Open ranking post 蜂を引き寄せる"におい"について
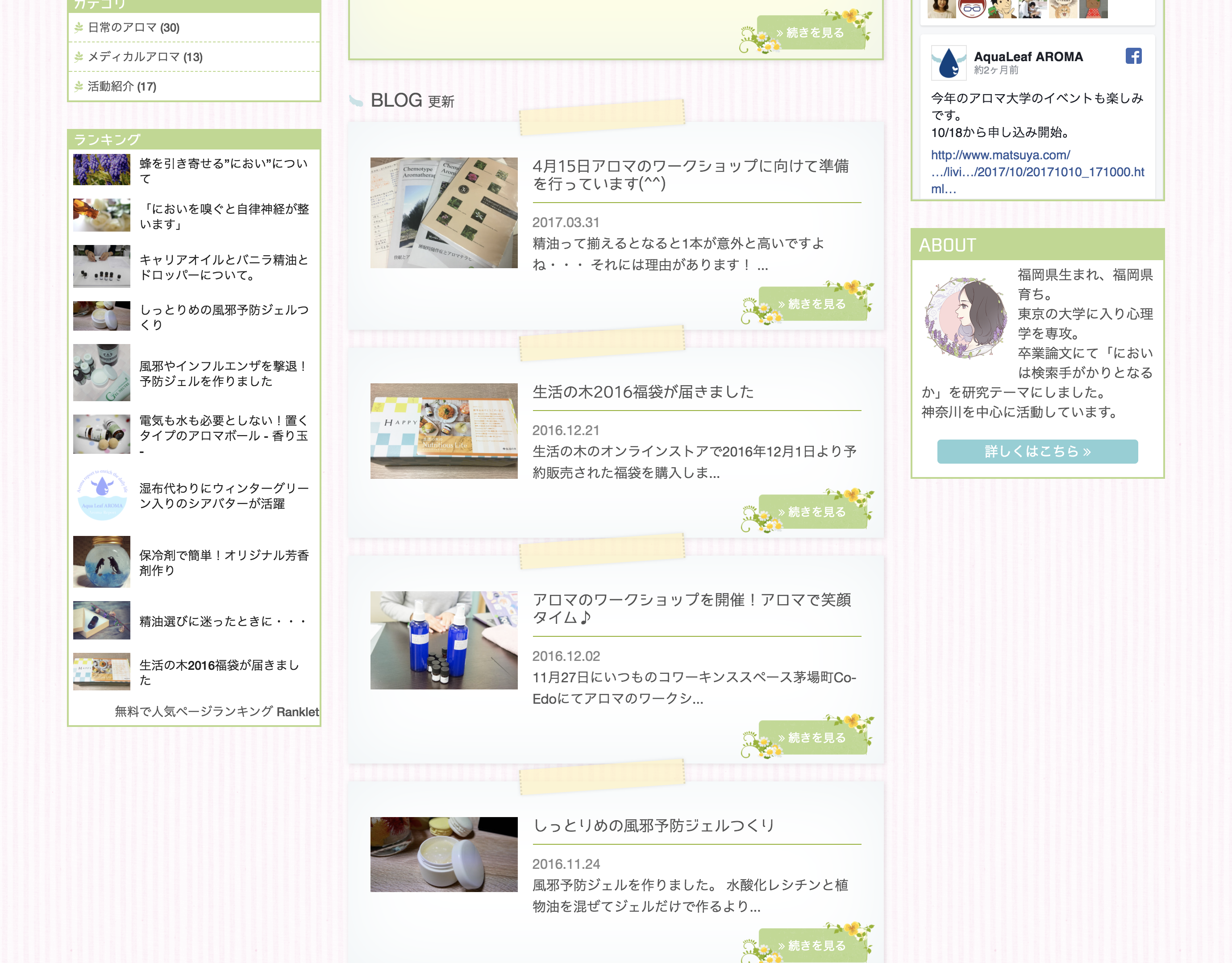Viewport: 1232px width, 963px height. pos(223,170)
